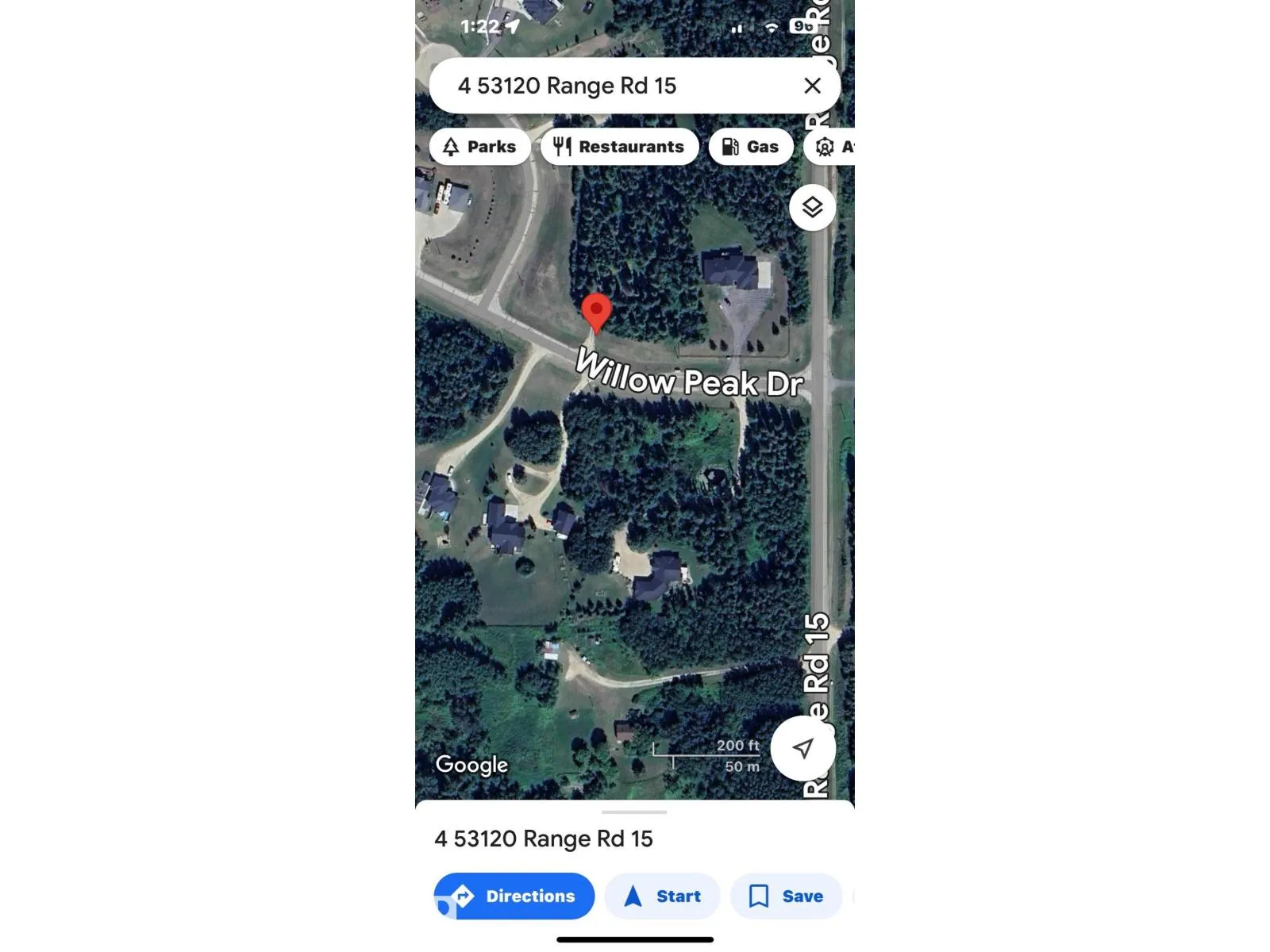Start navigation to the address
The image size is (1270, 952).
pyautogui.click(x=663, y=896)
